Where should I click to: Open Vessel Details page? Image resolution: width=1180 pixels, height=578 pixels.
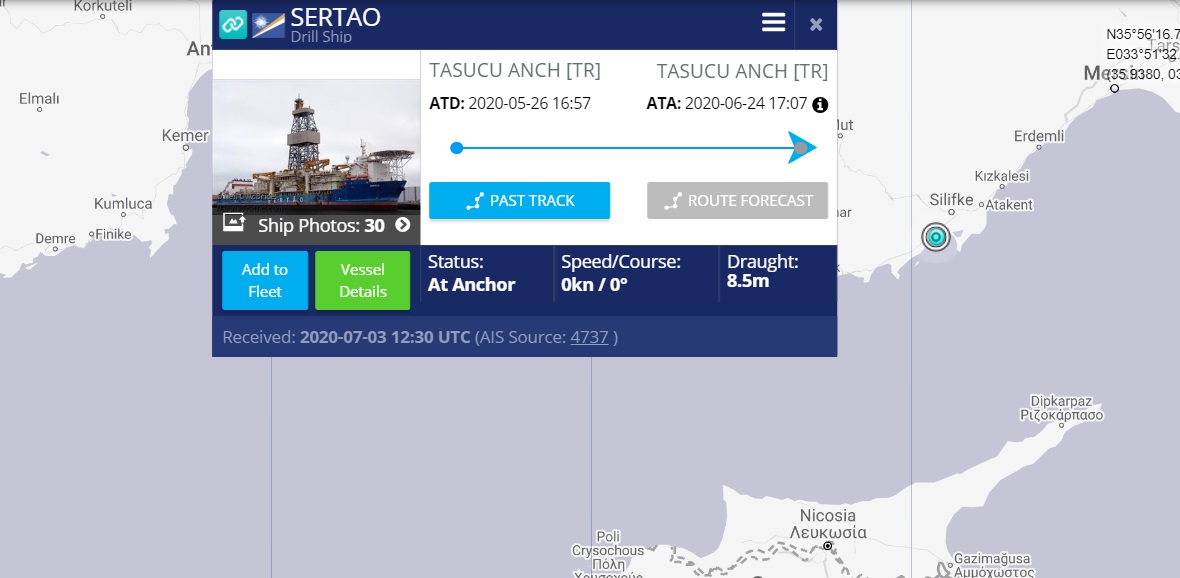coord(362,280)
